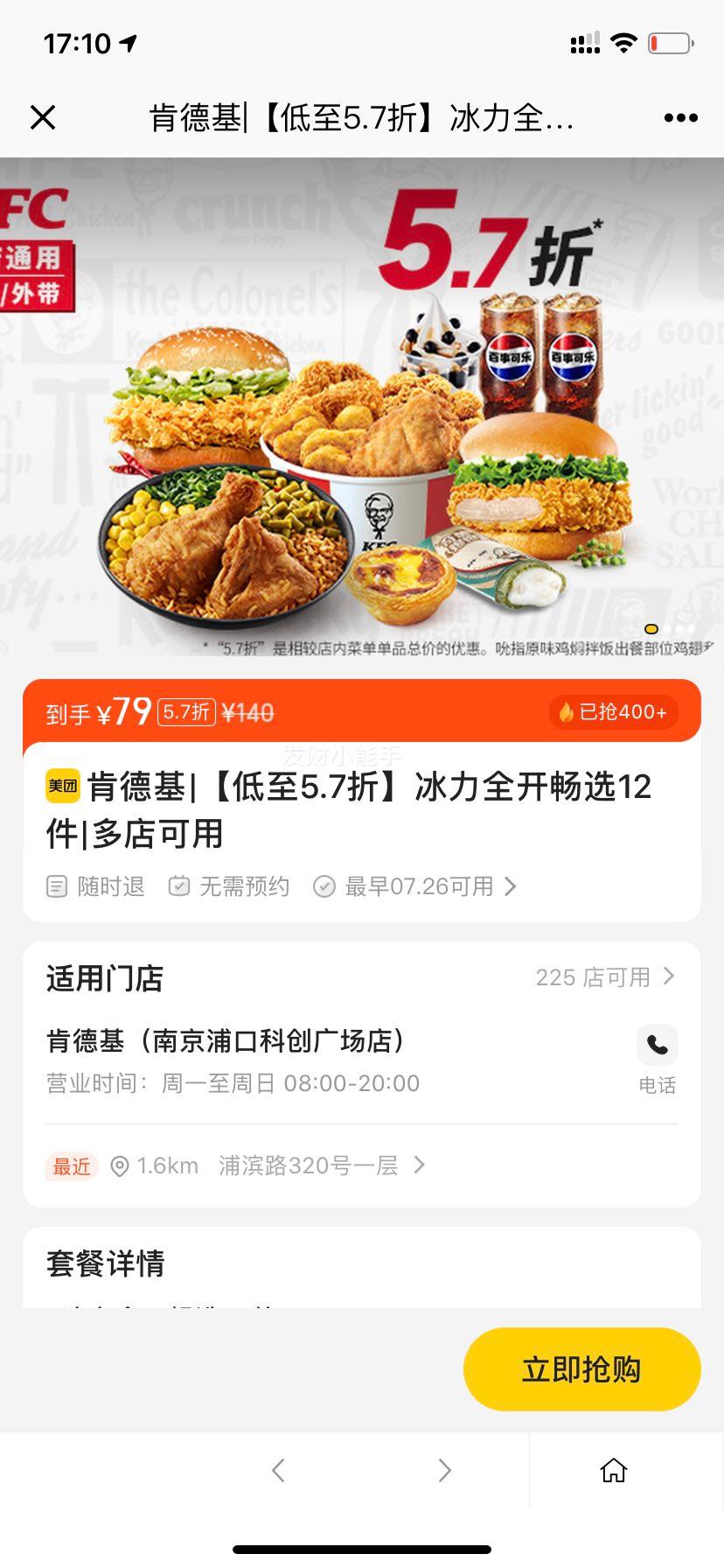Tap the 随时退 policy icon
724x1568 pixels.
coord(55,886)
